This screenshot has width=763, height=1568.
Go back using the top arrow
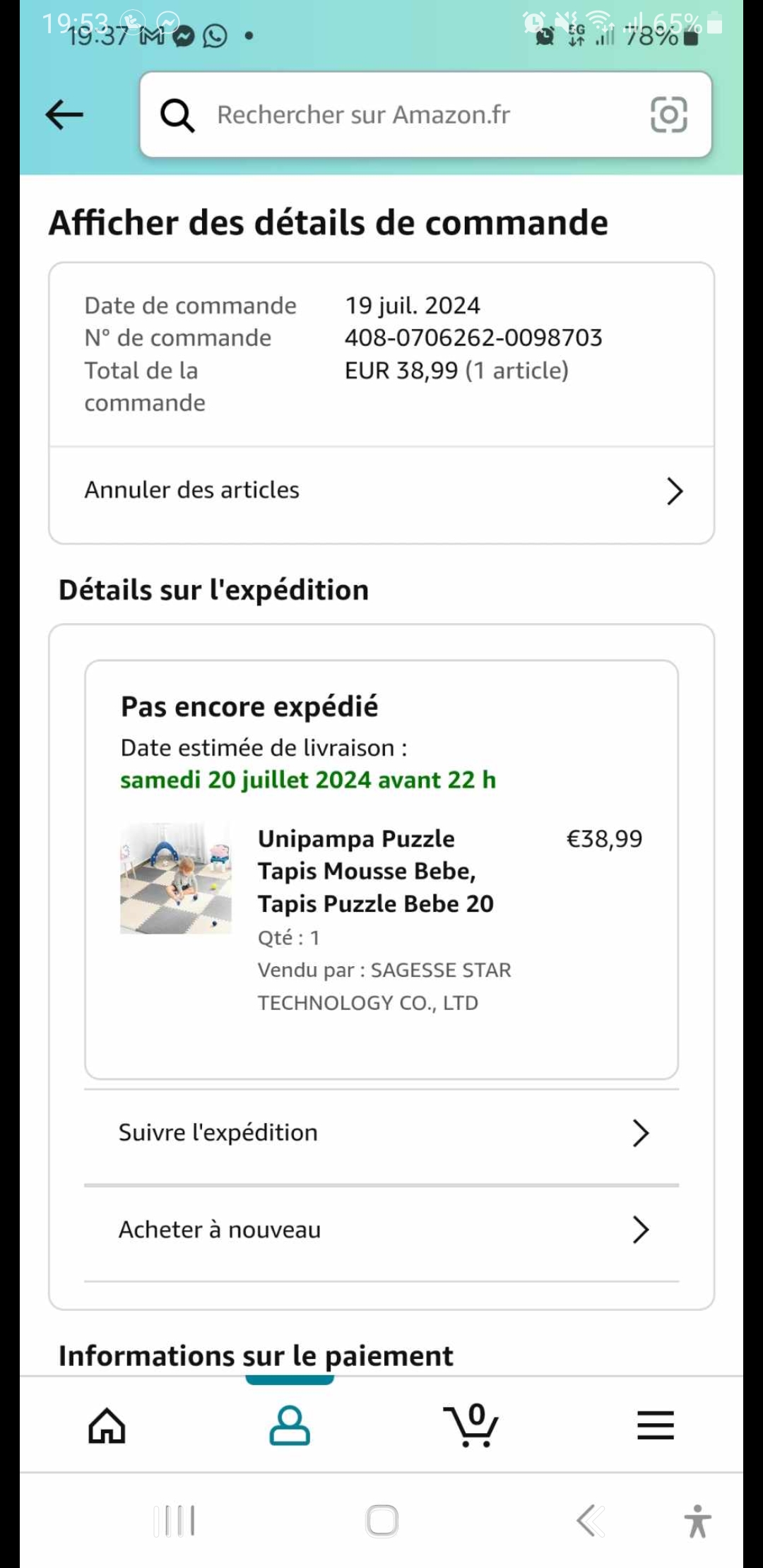pos(64,114)
